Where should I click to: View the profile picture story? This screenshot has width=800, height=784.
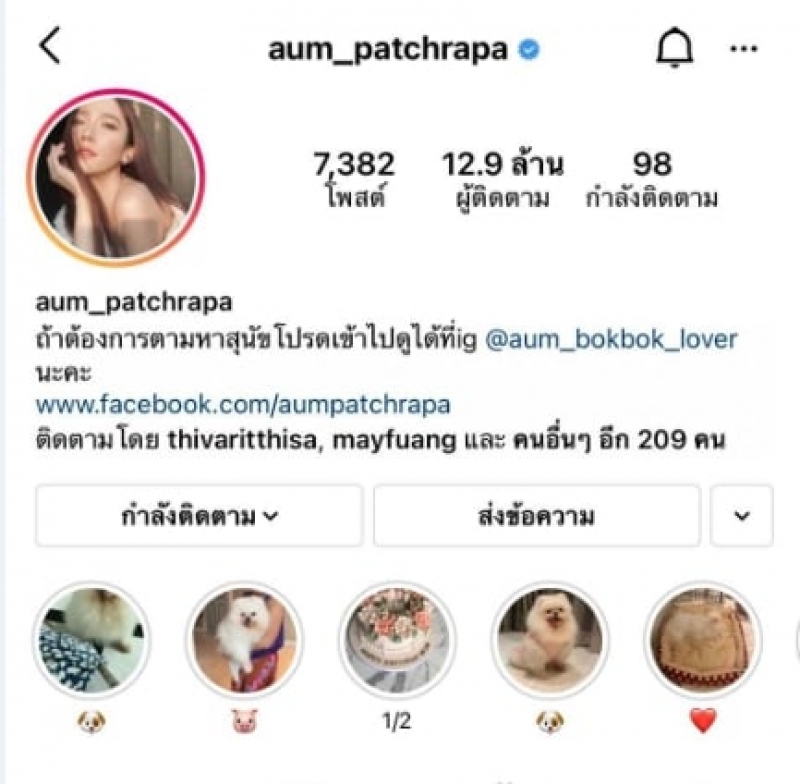click(x=115, y=177)
